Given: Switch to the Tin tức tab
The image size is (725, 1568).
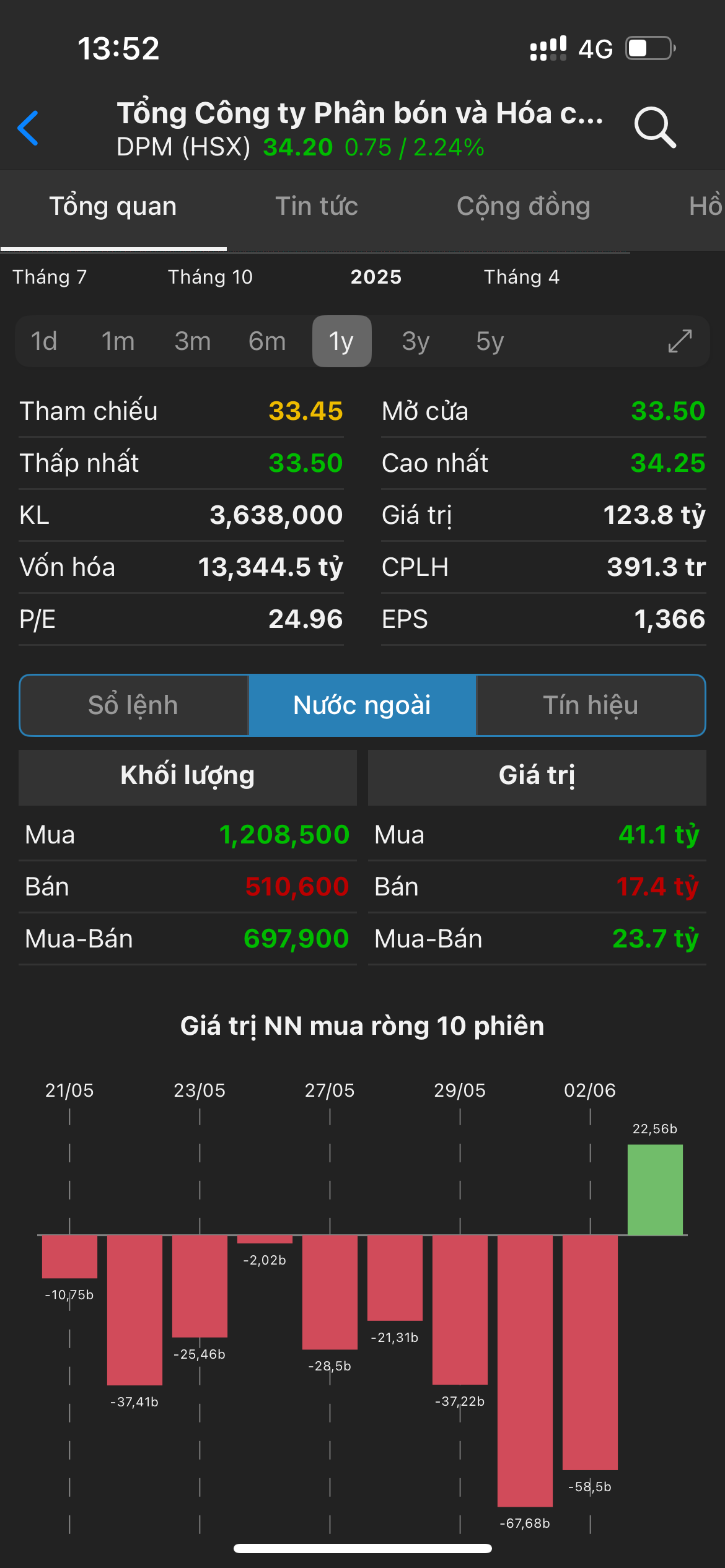Looking at the screenshot, I should [x=317, y=206].
